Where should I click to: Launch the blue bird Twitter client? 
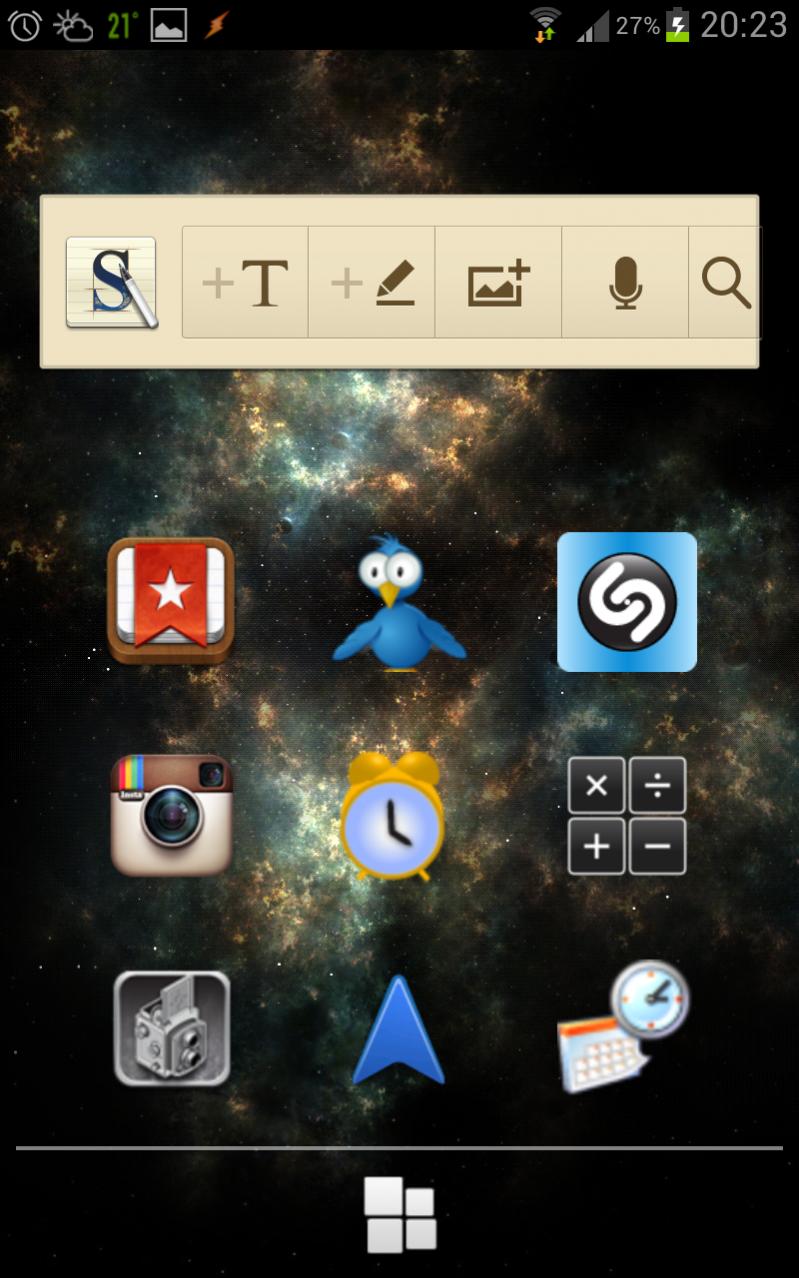(x=399, y=601)
